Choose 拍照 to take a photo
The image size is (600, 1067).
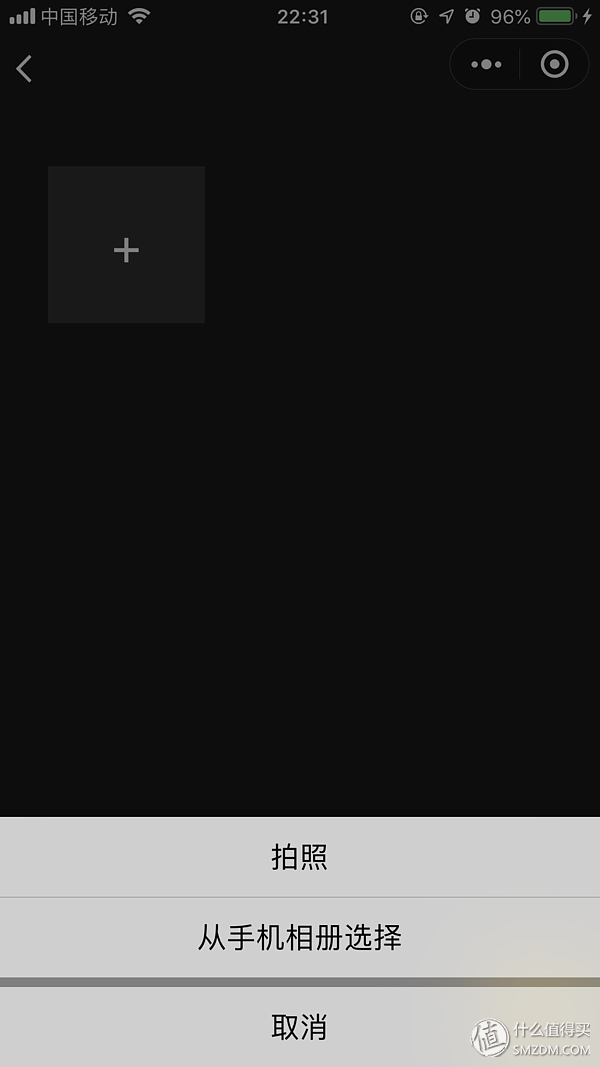coord(300,857)
